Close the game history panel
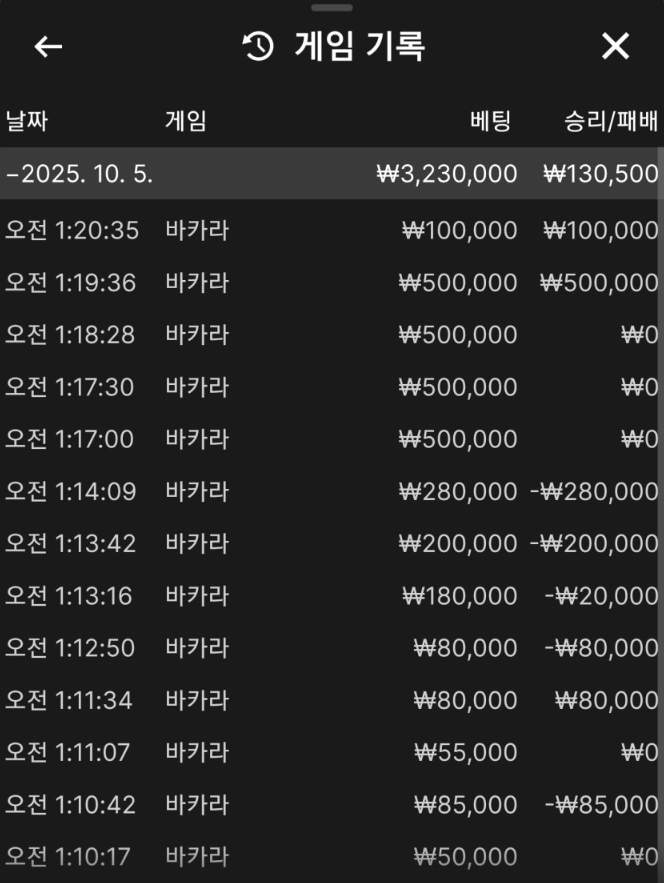664x883 pixels. (x=615, y=46)
